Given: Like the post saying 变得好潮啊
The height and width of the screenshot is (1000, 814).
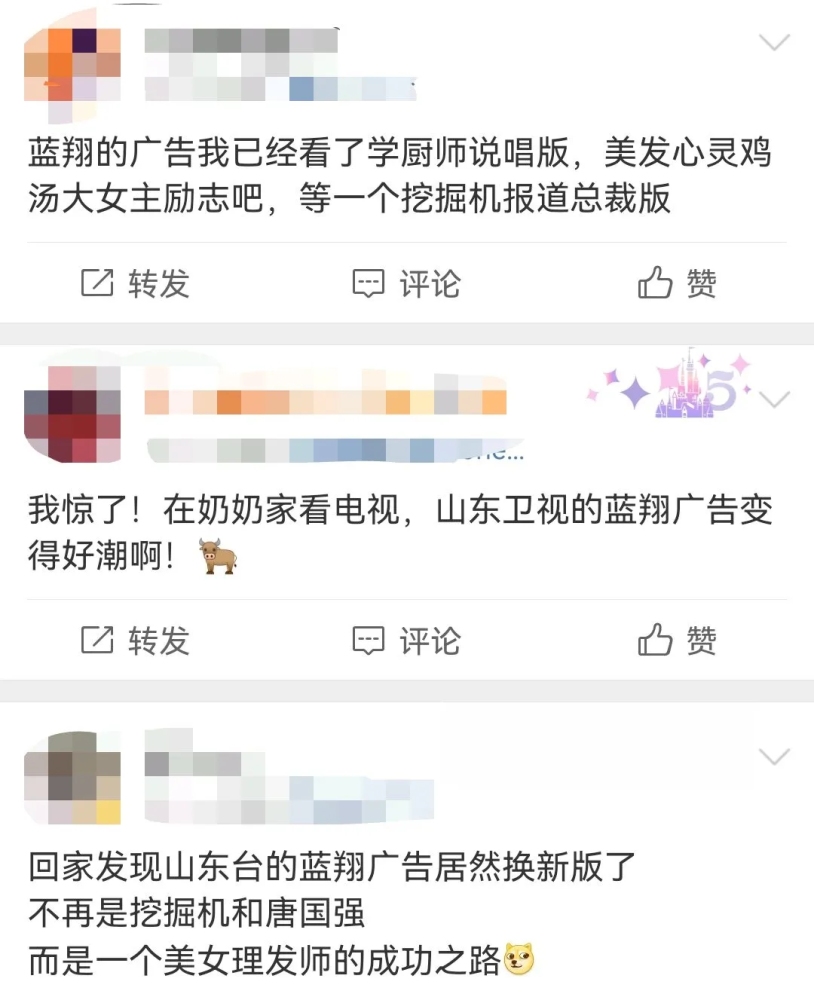Looking at the screenshot, I should pos(678,640).
